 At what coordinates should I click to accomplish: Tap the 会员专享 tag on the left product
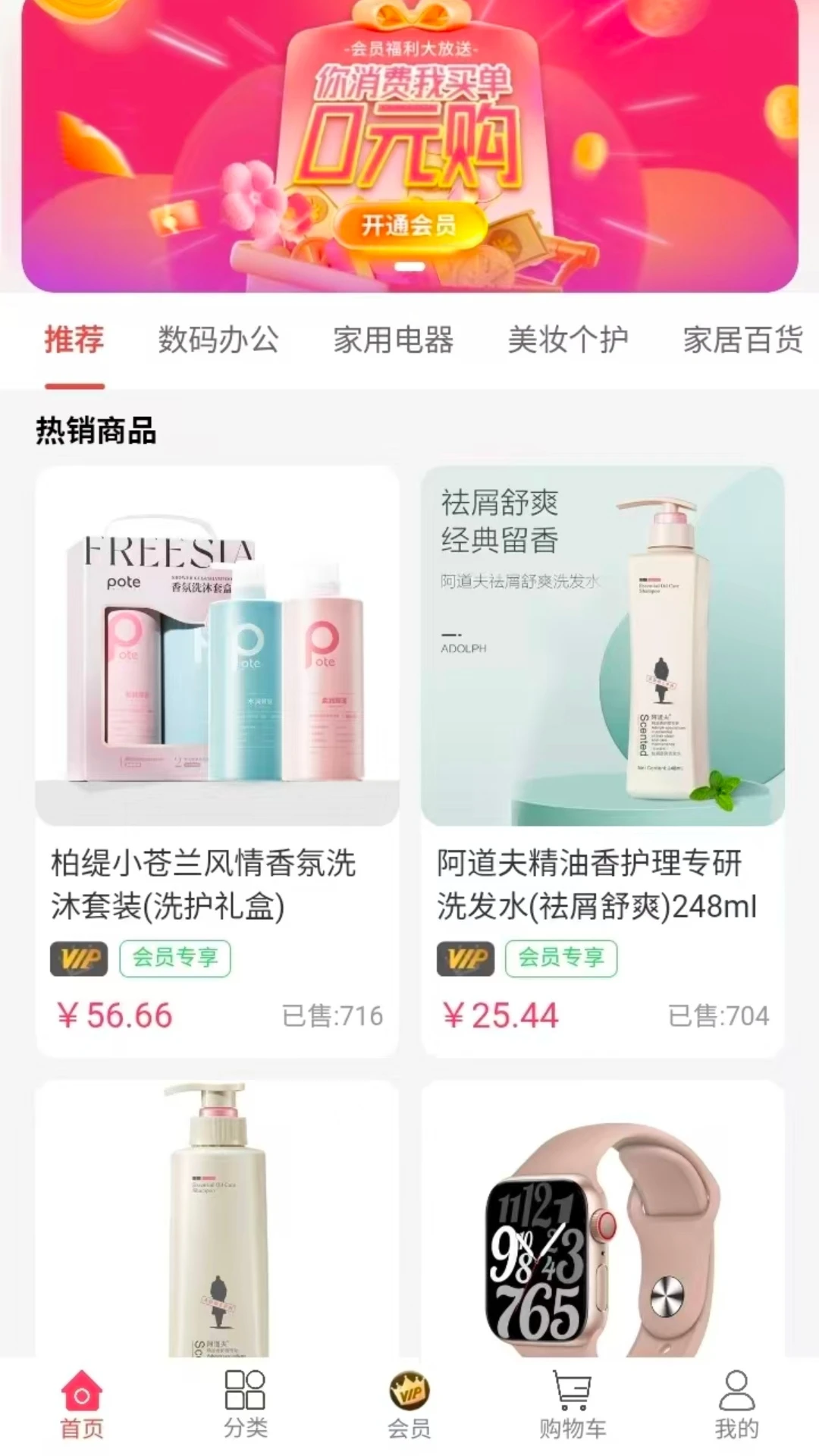click(x=176, y=958)
